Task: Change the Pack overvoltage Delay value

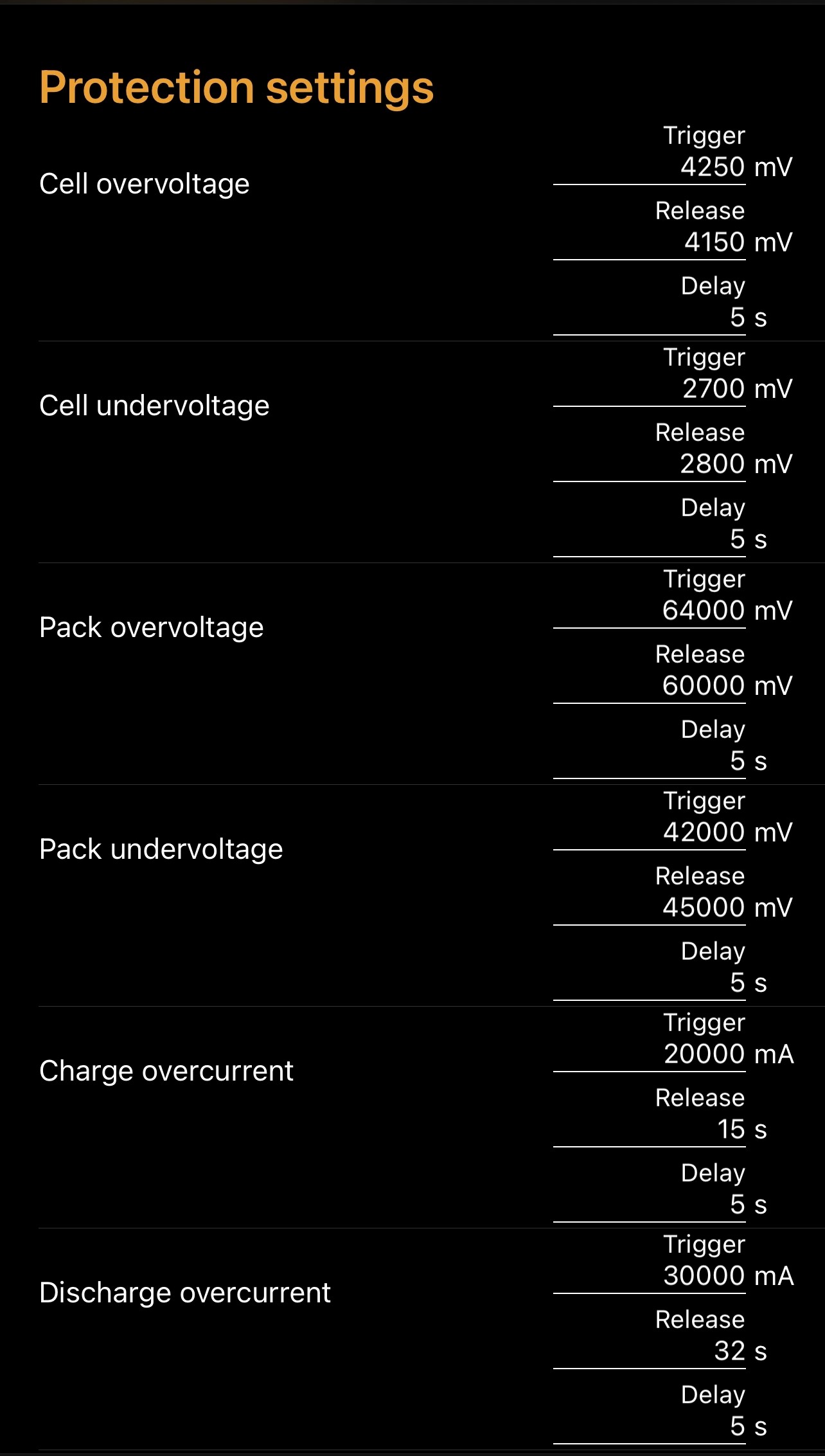Action: (x=649, y=761)
